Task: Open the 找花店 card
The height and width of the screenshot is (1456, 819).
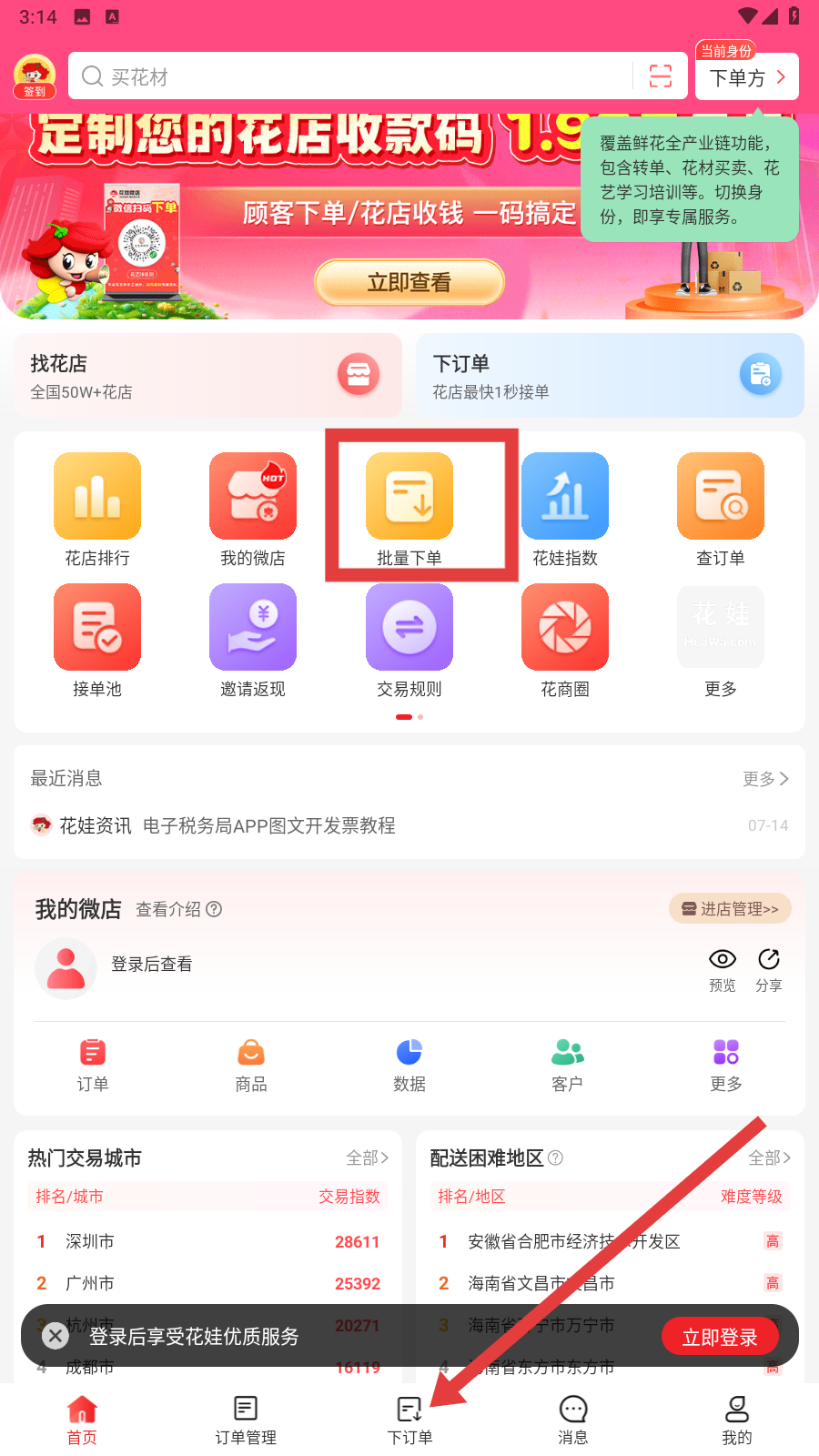Action: (x=207, y=375)
